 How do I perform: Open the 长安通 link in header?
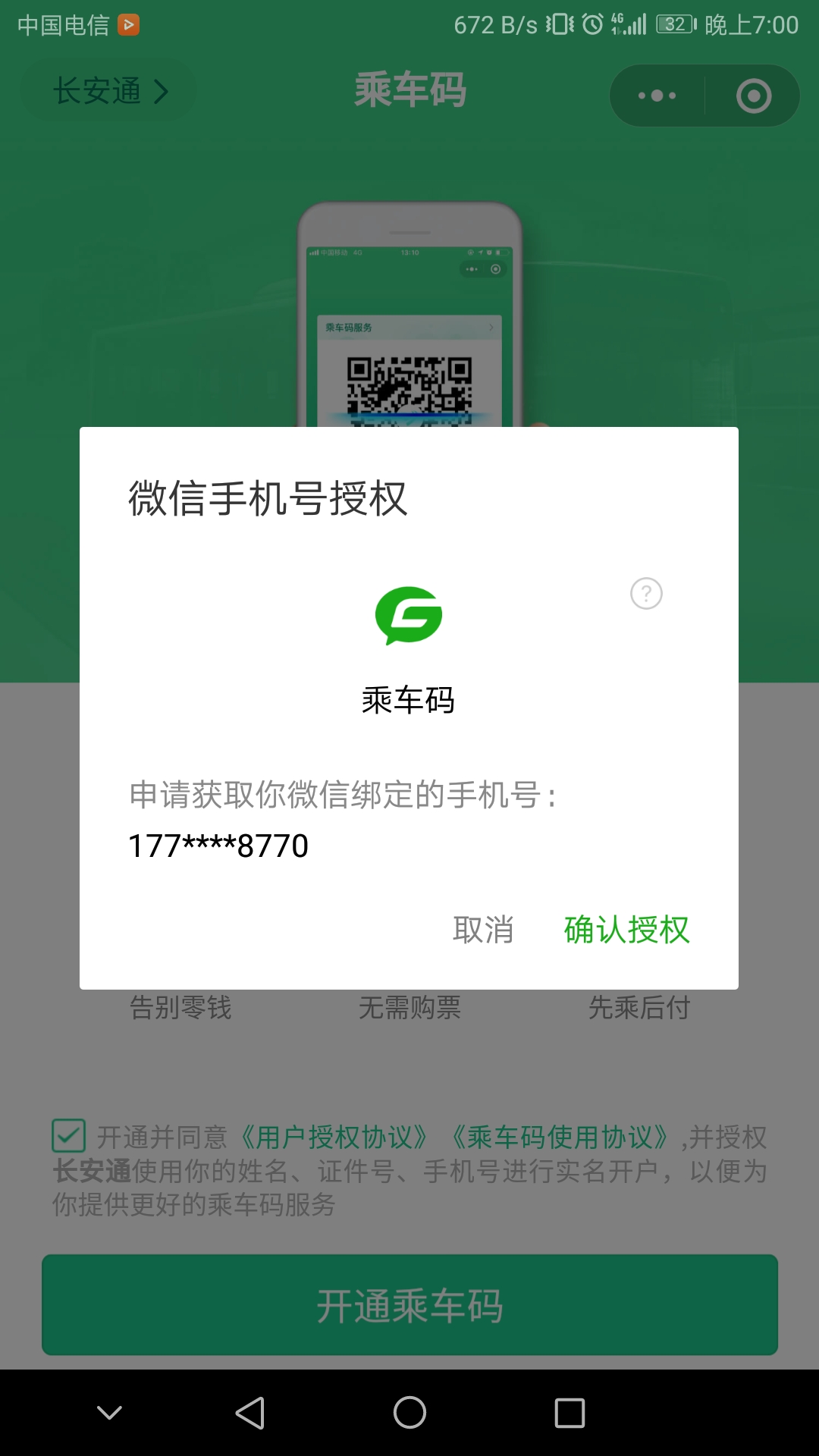click(108, 91)
